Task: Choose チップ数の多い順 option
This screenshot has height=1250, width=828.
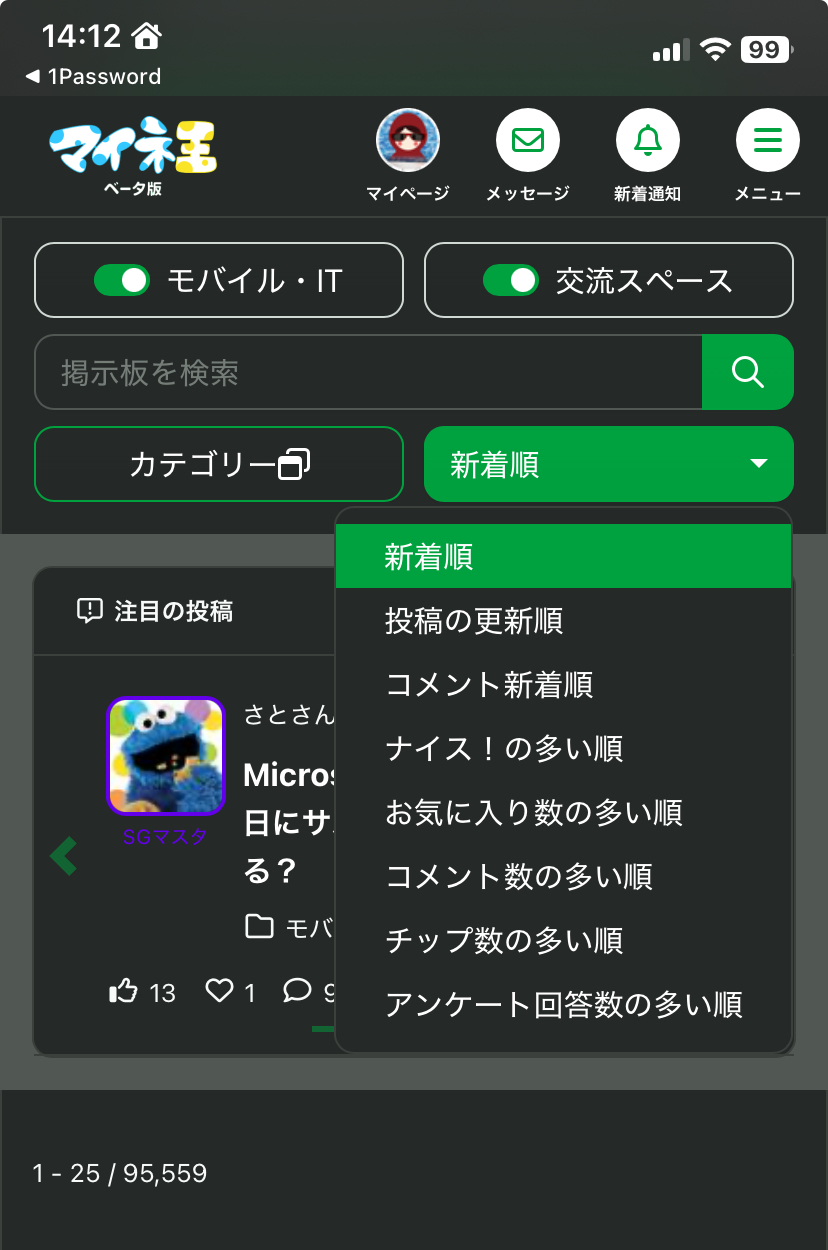Action: click(x=504, y=940)
